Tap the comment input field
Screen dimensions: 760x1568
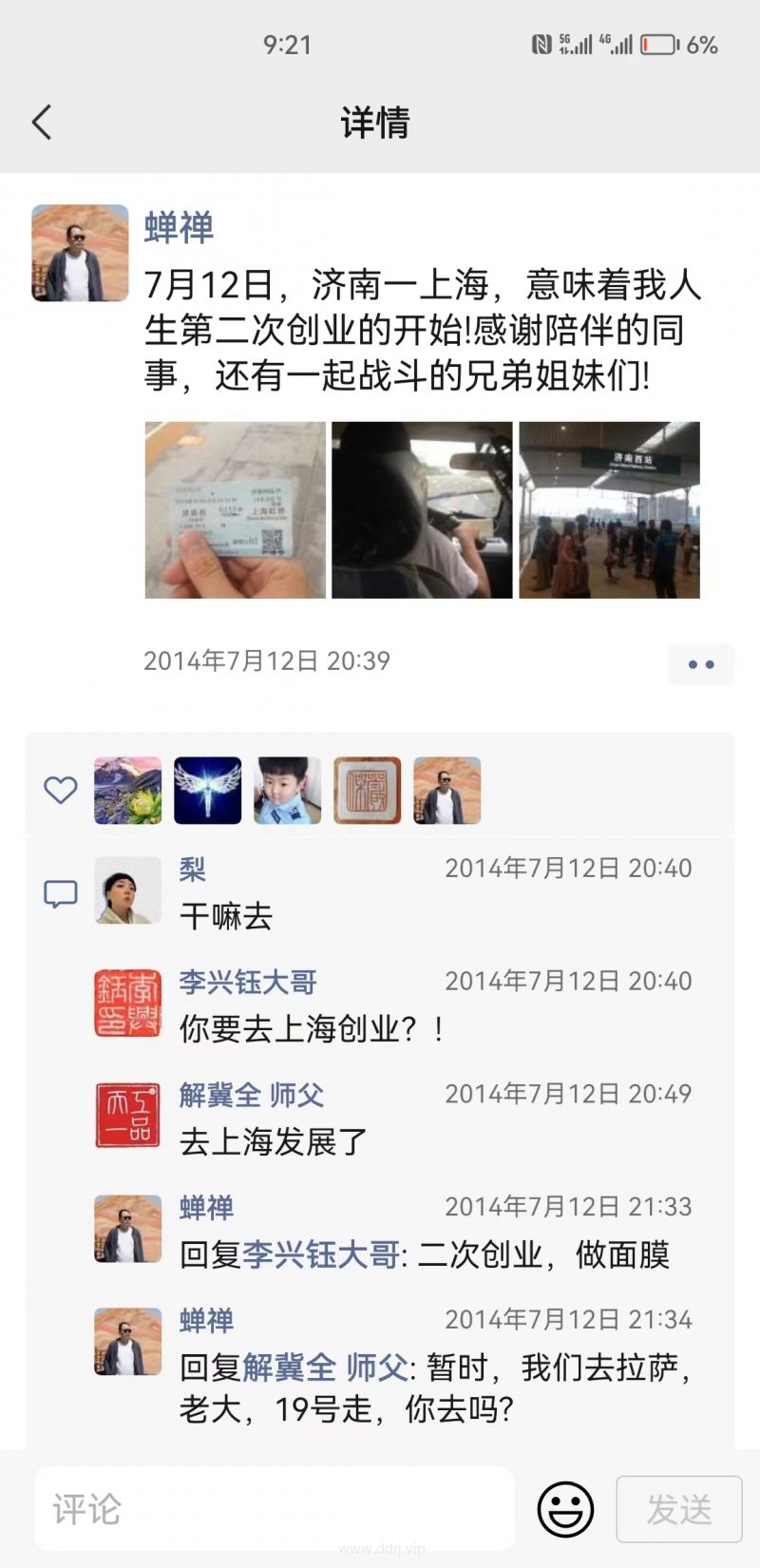[275, 1509]
